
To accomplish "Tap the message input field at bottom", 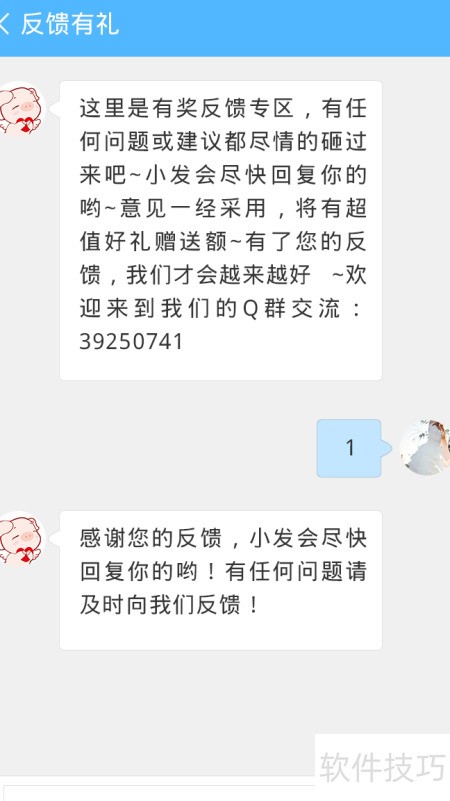I will pyautogui.click(x=158, y=793).
